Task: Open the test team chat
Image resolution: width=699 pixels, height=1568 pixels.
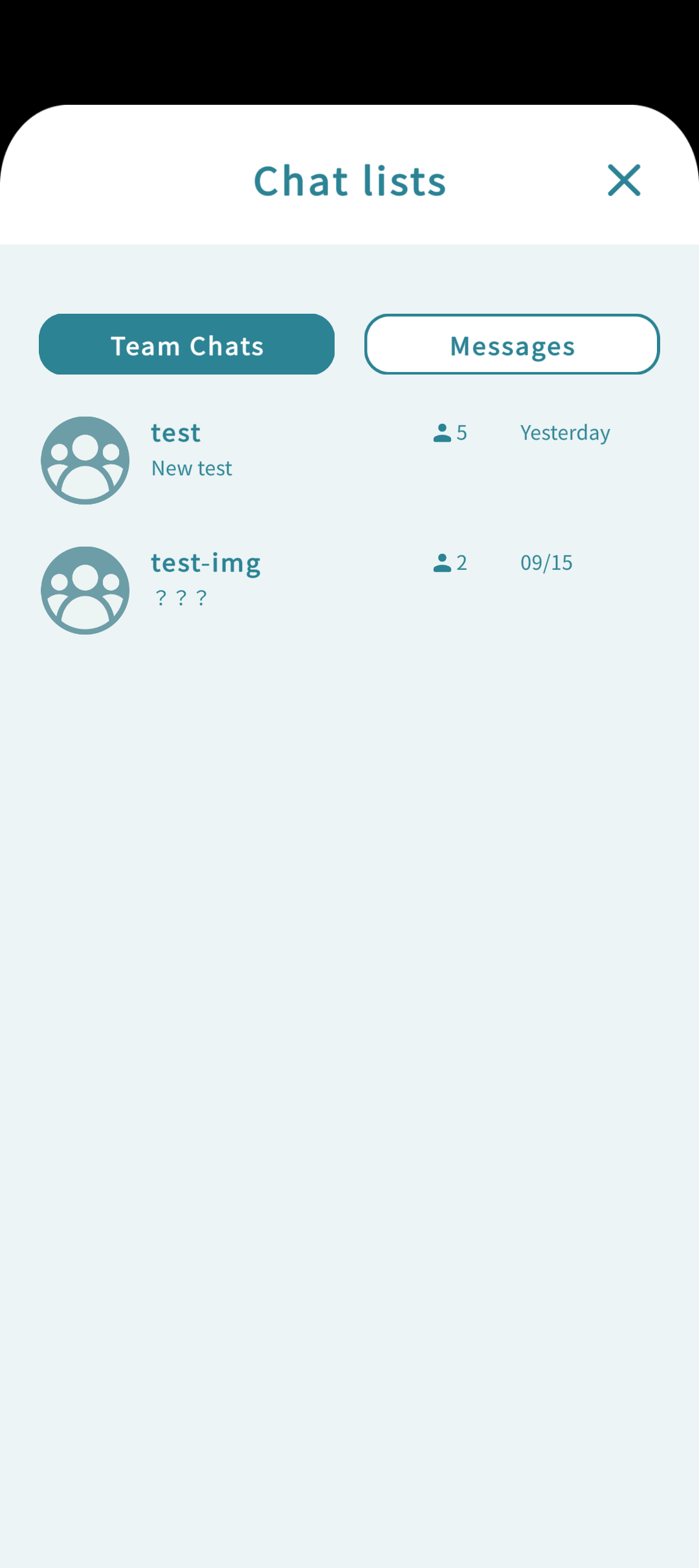Action: pyautogui.click(x=349, y=461)
